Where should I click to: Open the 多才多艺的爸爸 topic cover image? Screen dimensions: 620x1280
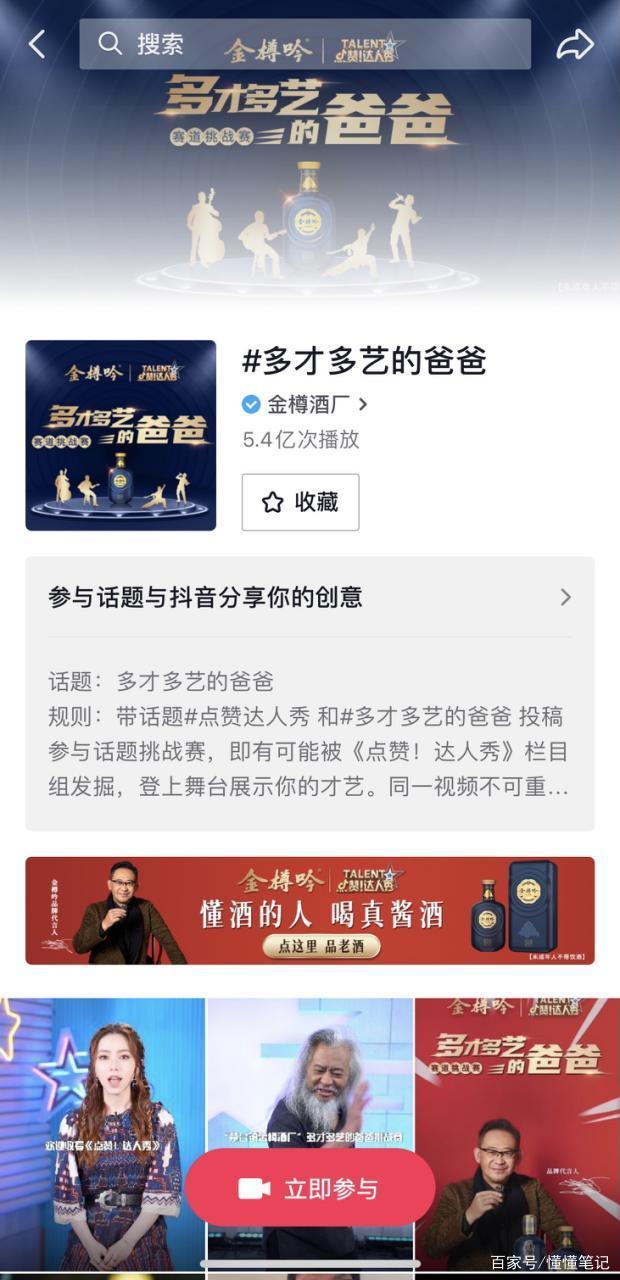(121, 435)
